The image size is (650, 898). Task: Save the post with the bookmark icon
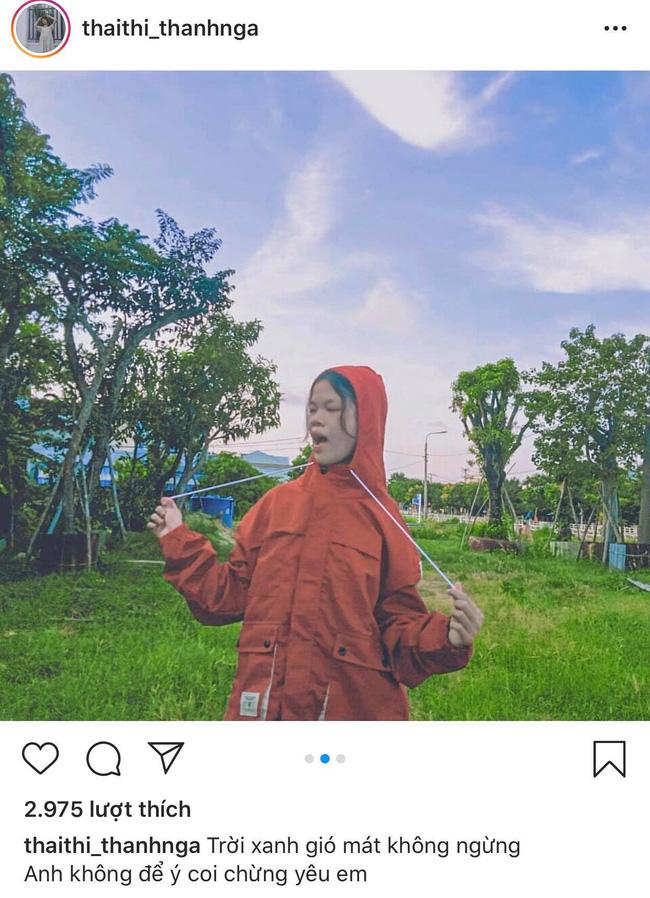coord(609,759)
